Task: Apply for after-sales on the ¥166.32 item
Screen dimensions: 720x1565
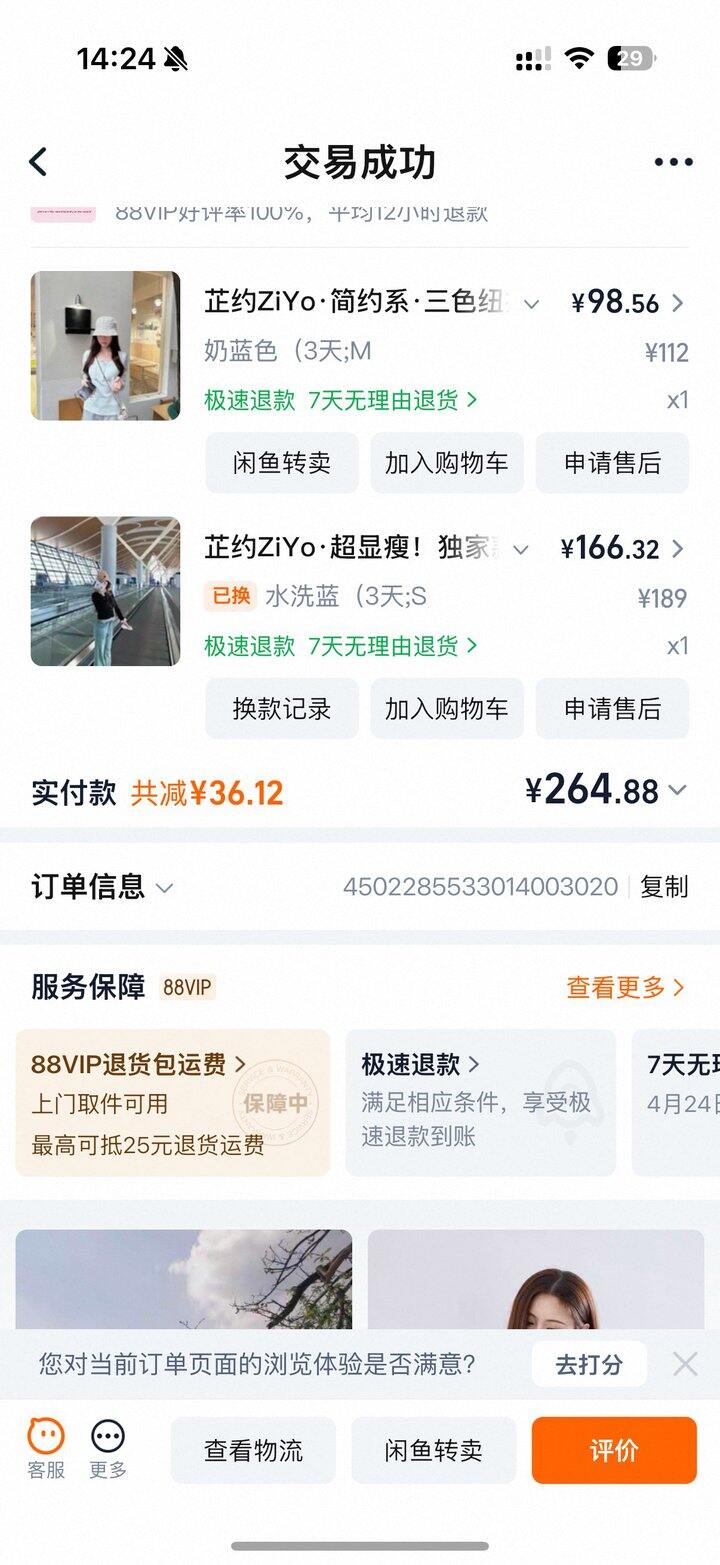Action: pyautogui.click(x=612, y=709)
